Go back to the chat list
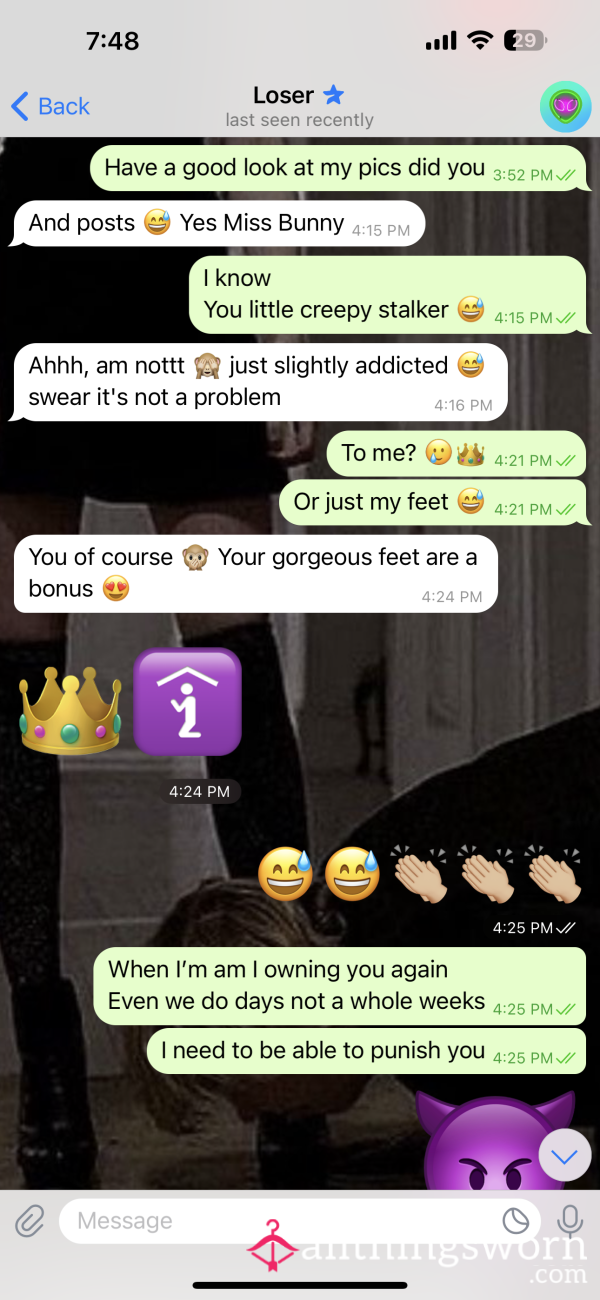The image size is (600, 1300). 50,106
